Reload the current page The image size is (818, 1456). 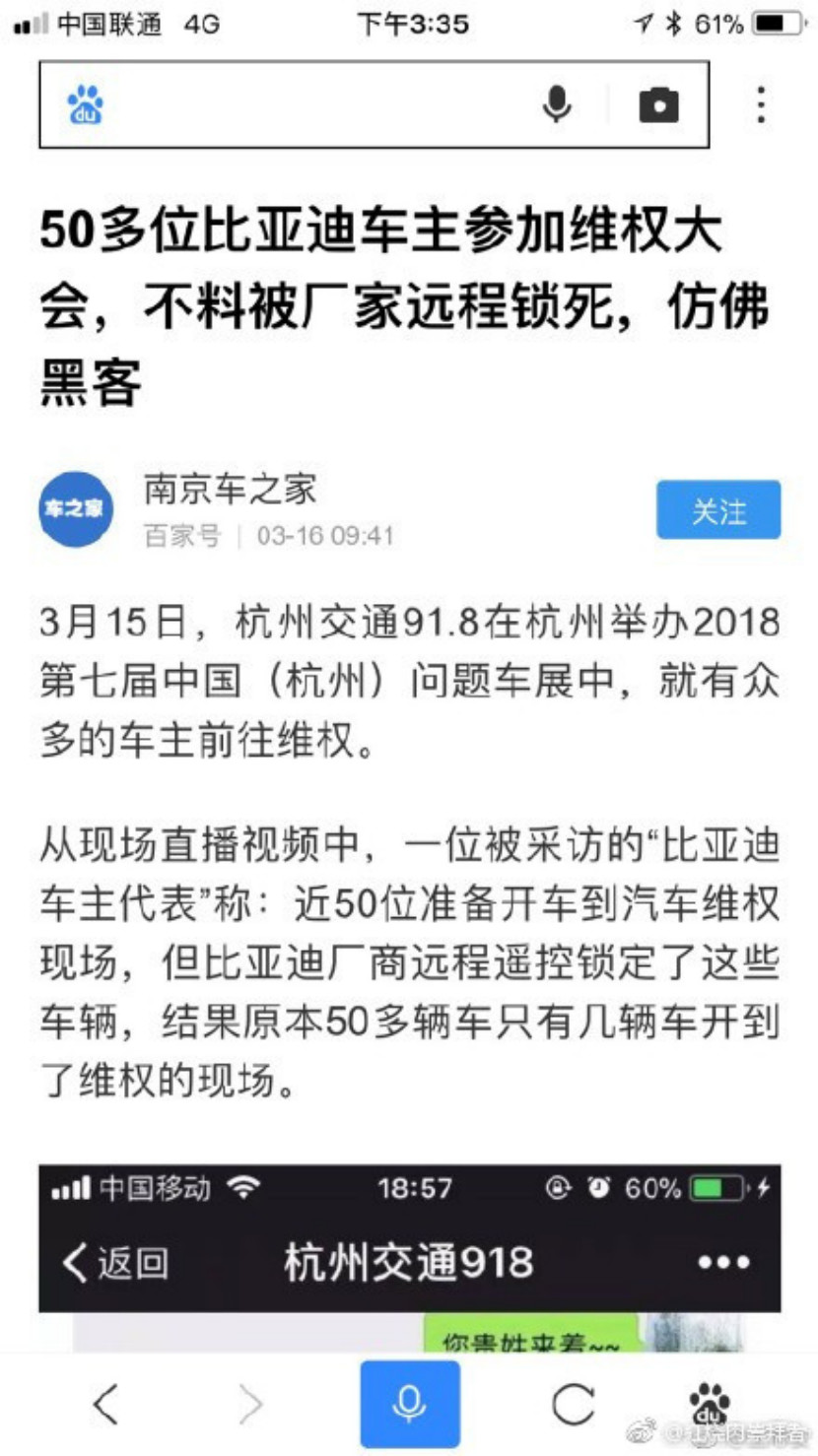pos(573,1403)
